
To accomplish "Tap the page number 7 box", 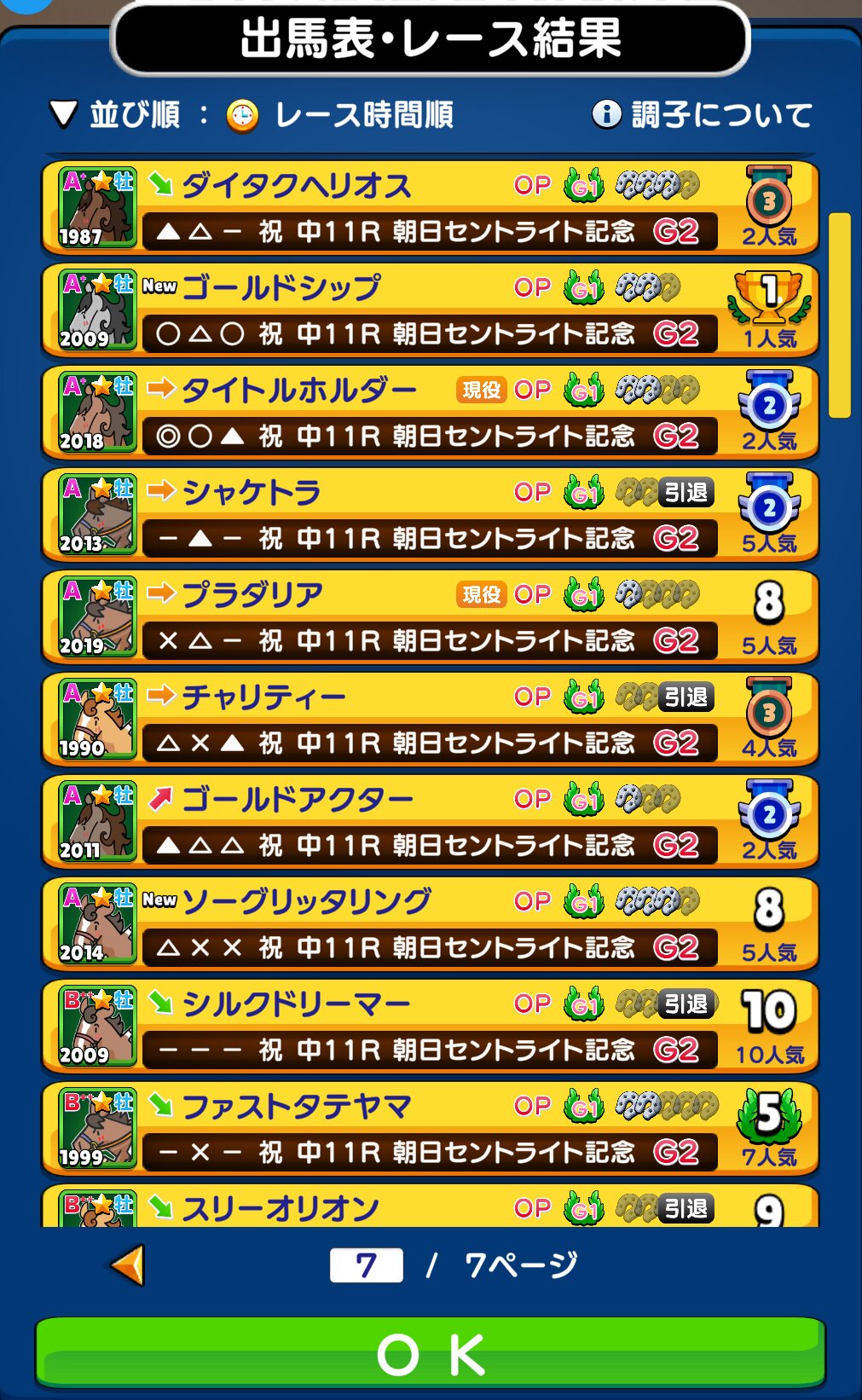I will (366, 1265).
